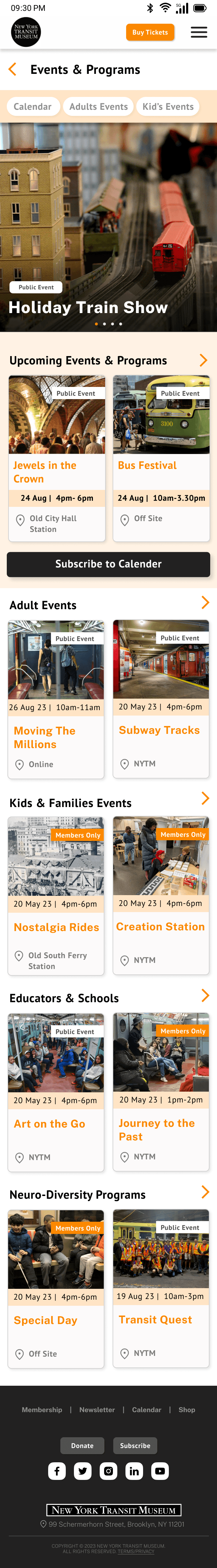Open the Terms/Privacy link
The height and width of the screenshot is (1568, 217).
(x=135, y=1551)
